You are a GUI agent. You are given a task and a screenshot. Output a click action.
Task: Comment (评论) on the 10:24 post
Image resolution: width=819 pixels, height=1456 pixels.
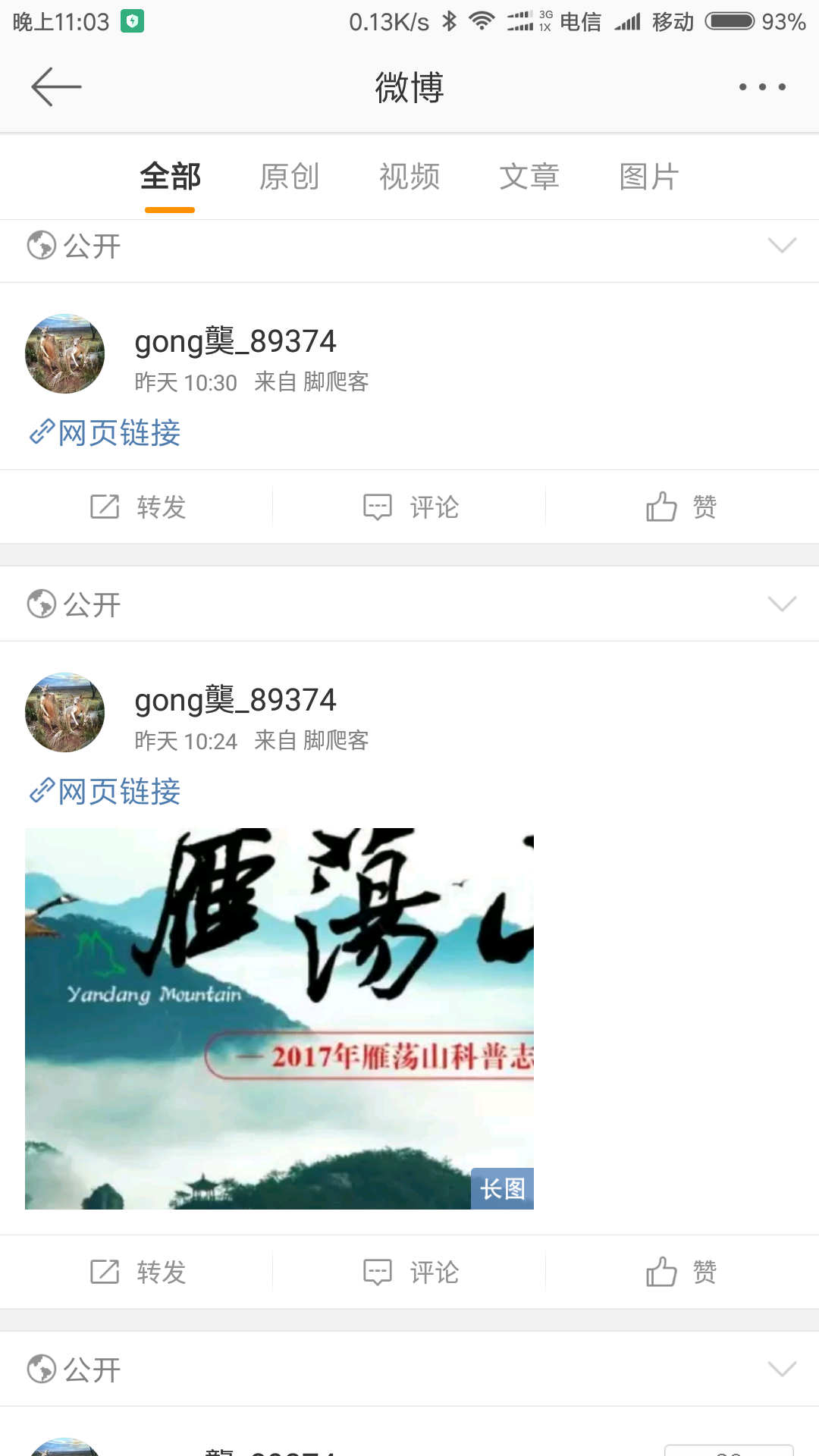[410, 1272]
